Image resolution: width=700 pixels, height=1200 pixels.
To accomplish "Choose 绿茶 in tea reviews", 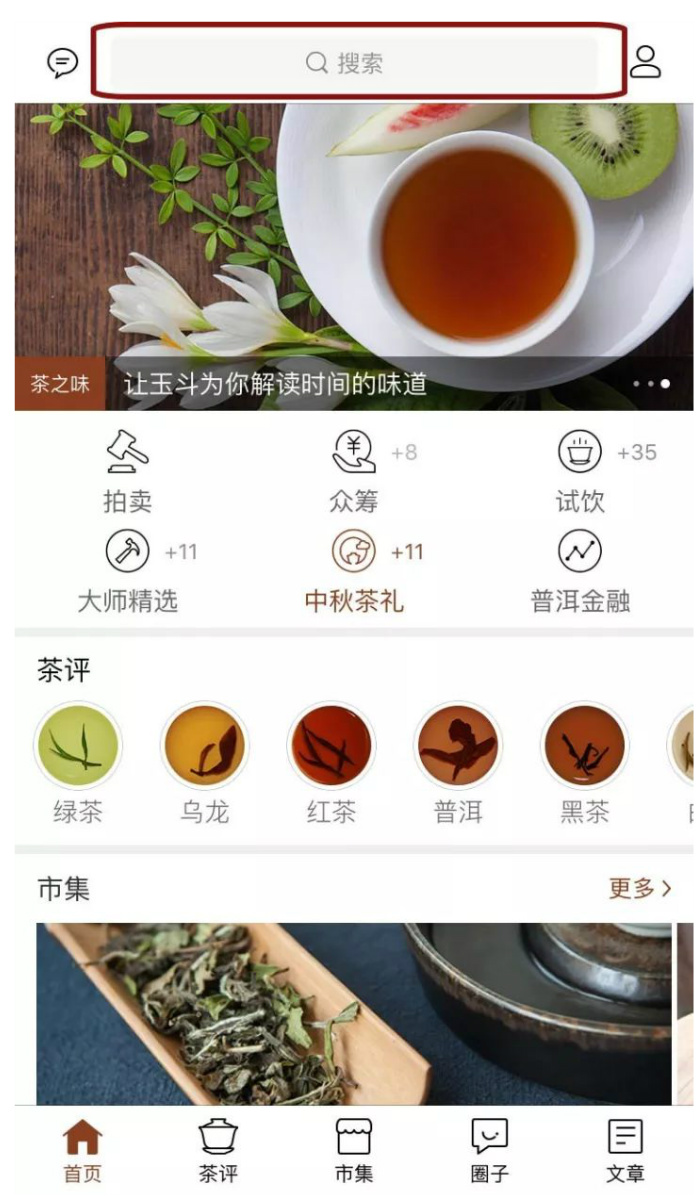I will 78,762.
